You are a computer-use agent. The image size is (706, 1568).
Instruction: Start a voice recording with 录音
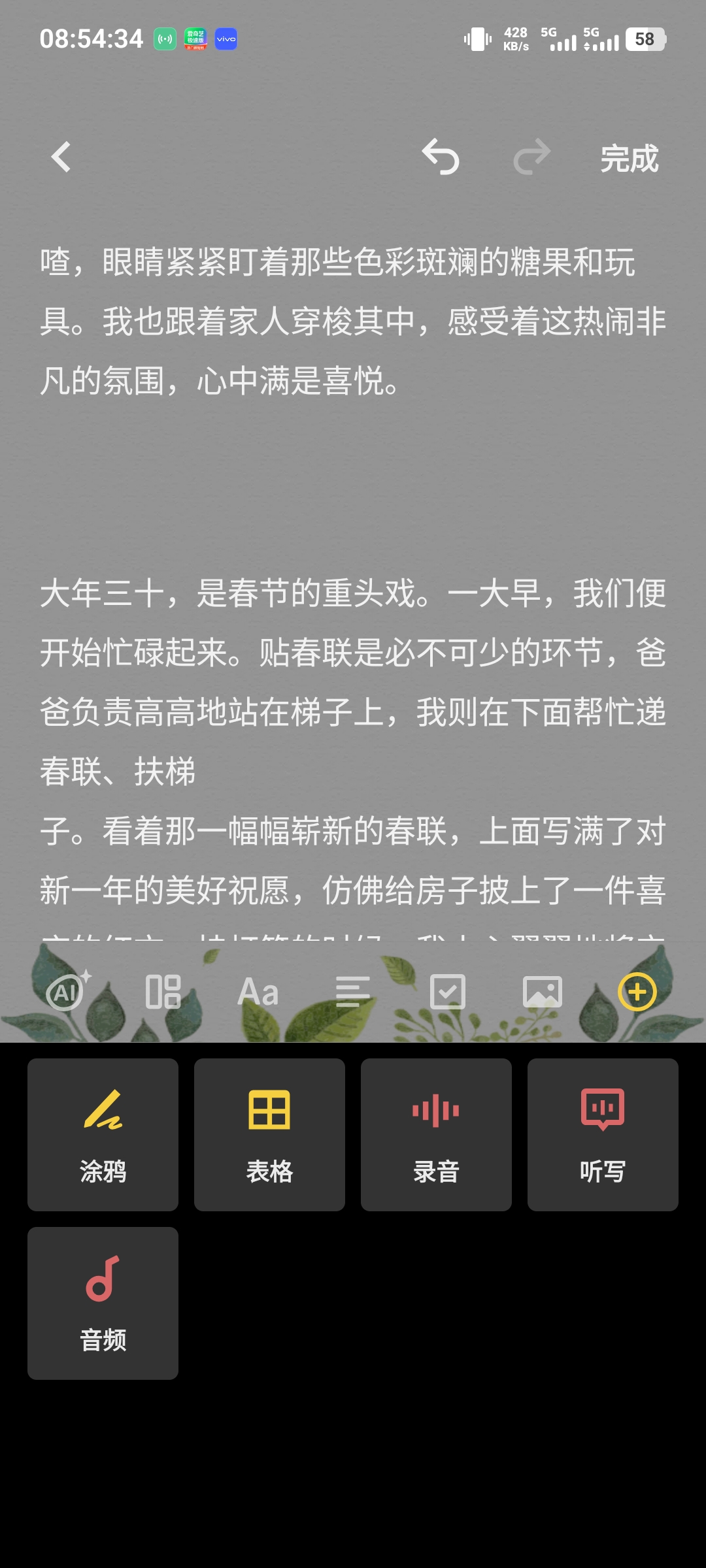[436, 1134]
